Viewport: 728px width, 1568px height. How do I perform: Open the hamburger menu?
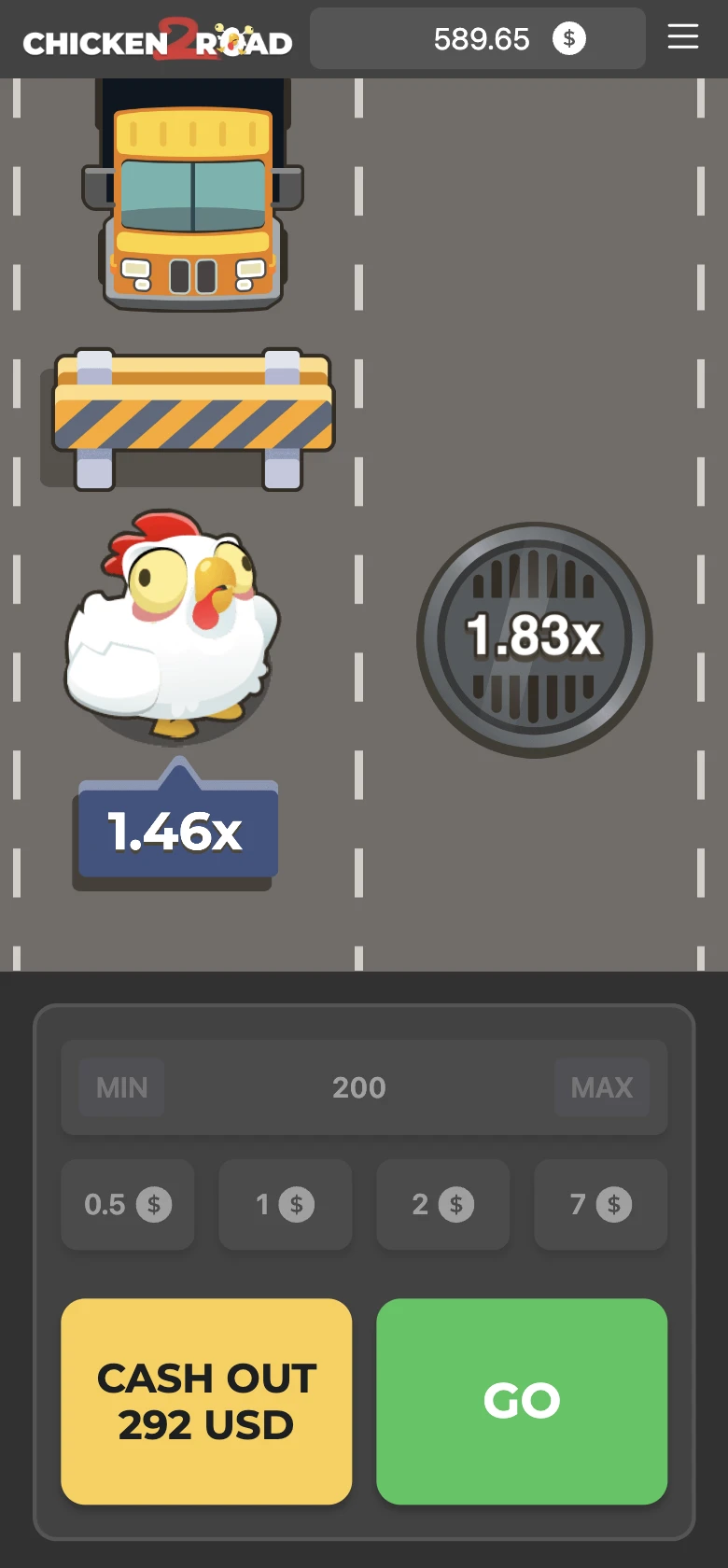point(682,37)
